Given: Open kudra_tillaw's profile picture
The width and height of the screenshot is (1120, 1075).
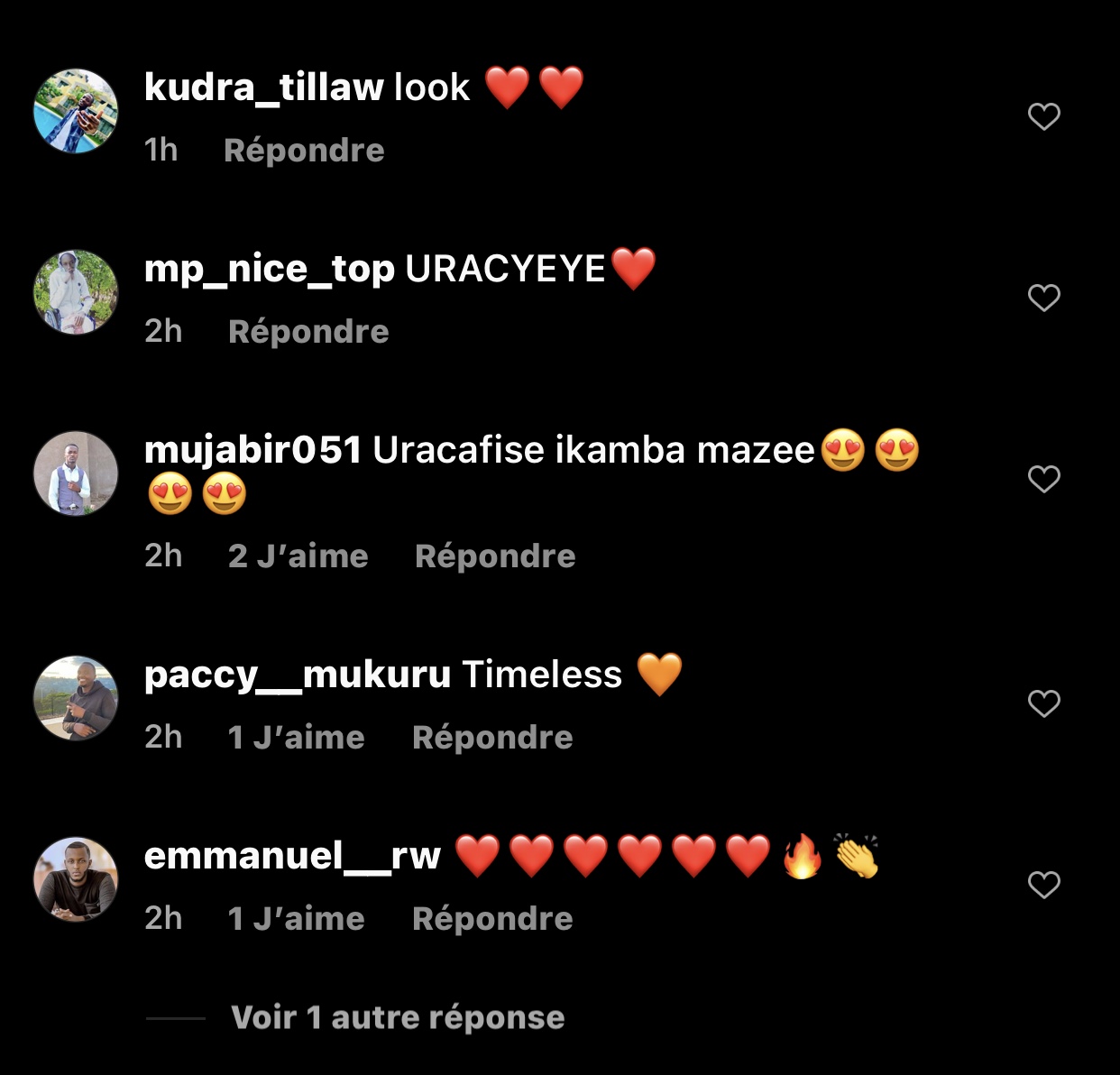Looking at the screenshot, I should pyautogui.click(x=76, y=111).
